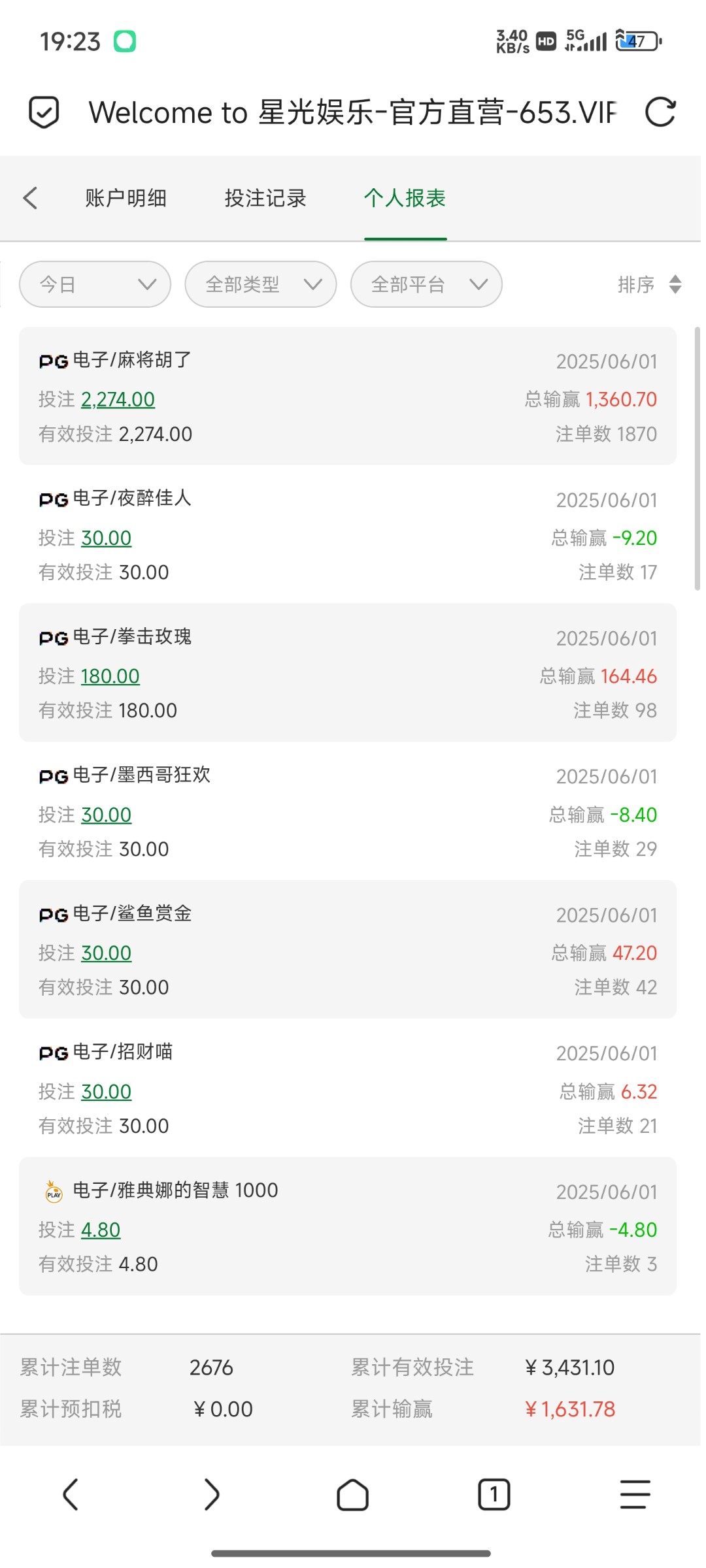Open the 30.00 bet link for 招财喵

[106, 1092]
